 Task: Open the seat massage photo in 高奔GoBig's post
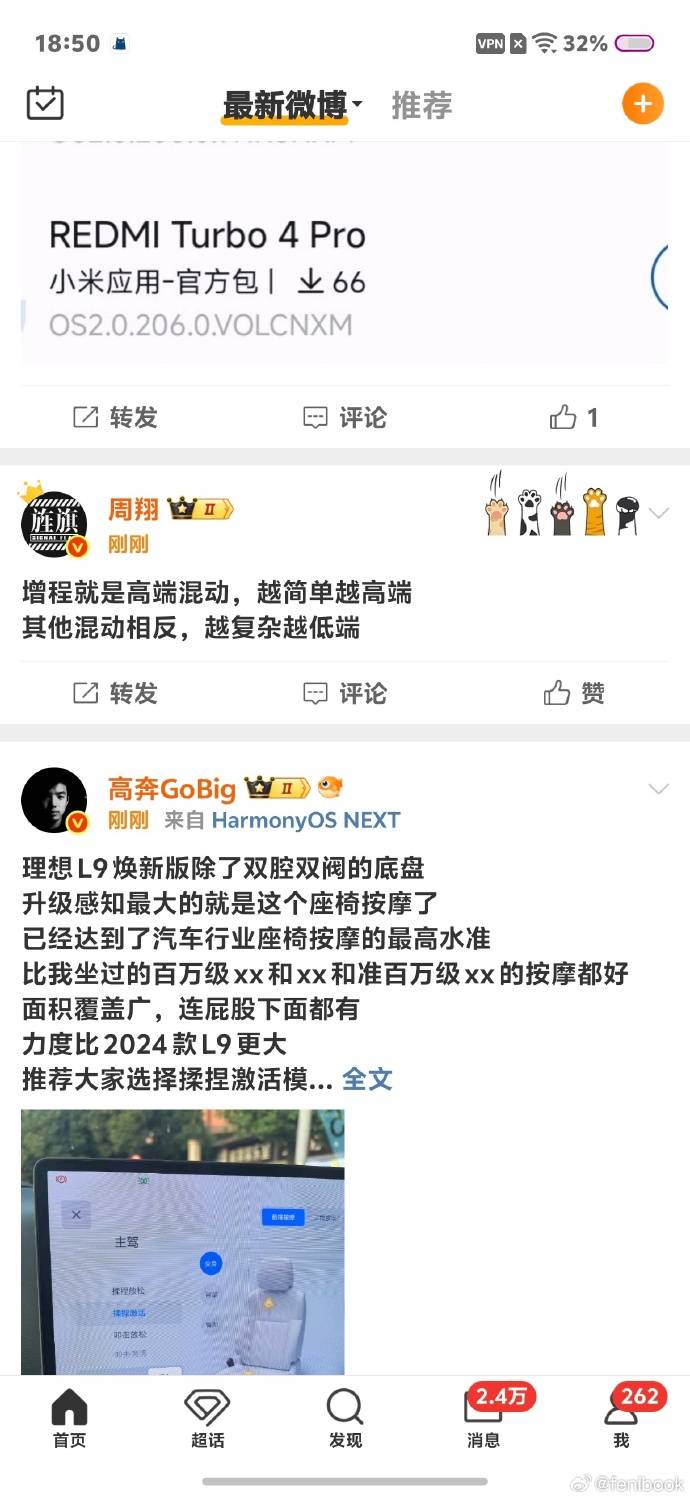pos(183,1240)
